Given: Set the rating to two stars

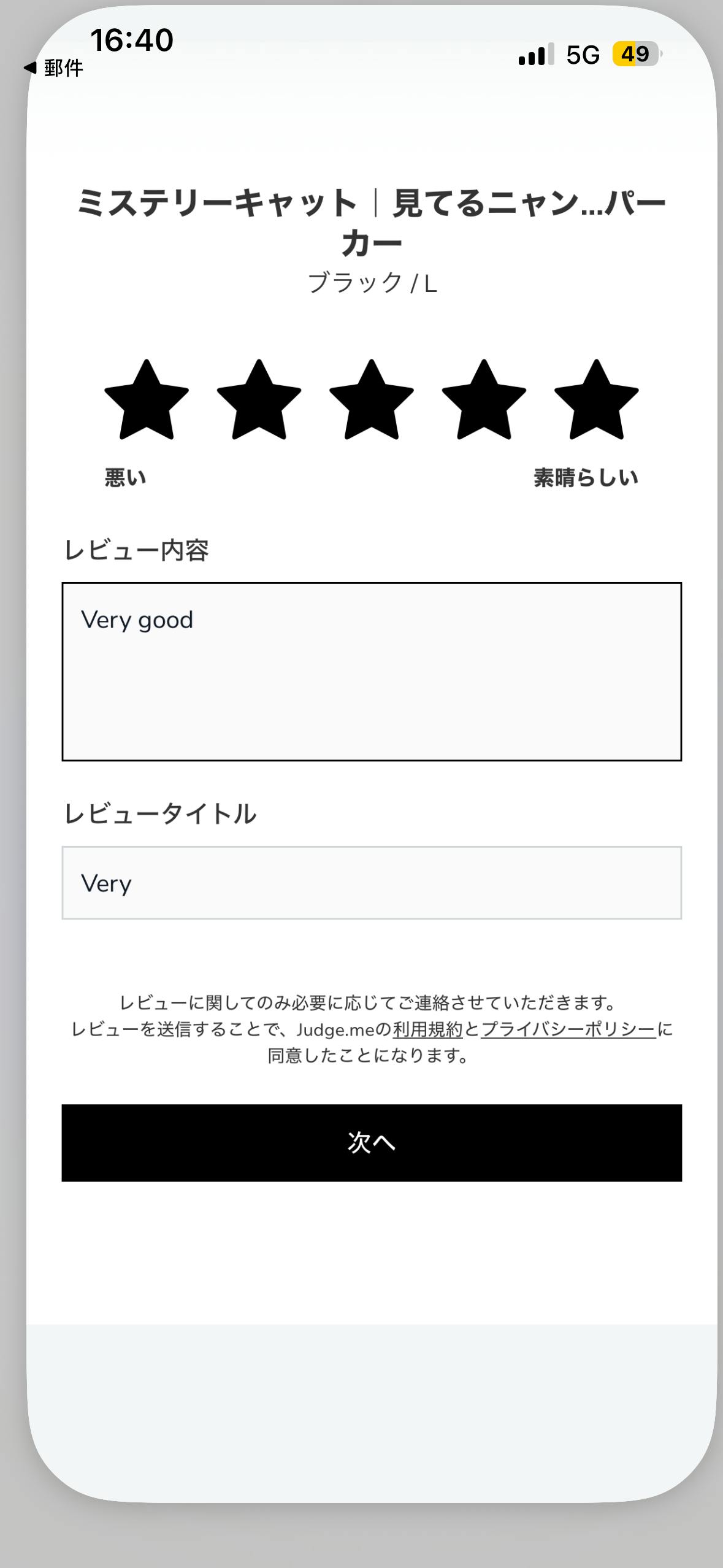Looking at the screenshot, I should coord(259,402).
